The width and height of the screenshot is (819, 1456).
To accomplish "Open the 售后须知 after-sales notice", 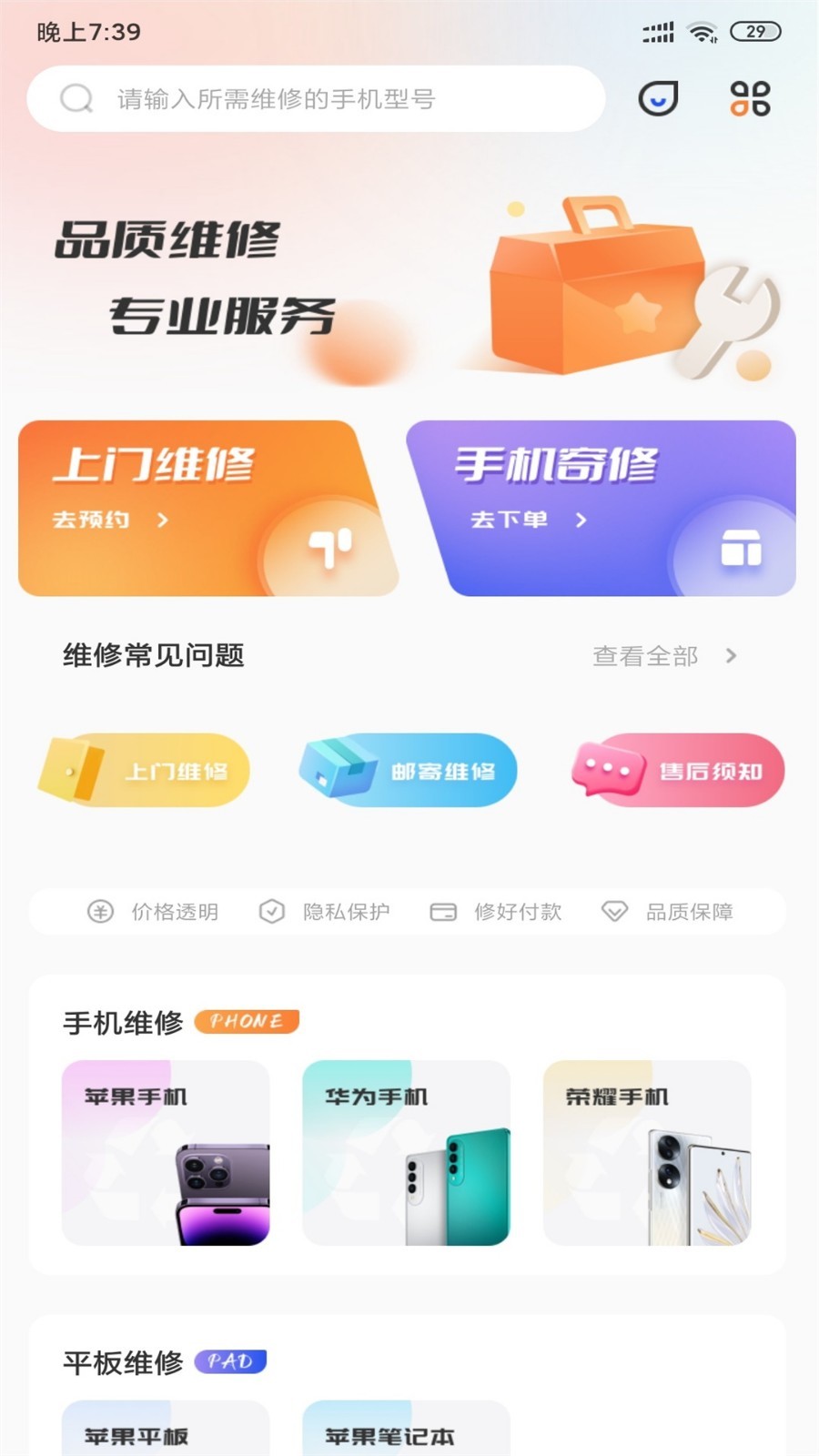I will (x=678, y=770).
